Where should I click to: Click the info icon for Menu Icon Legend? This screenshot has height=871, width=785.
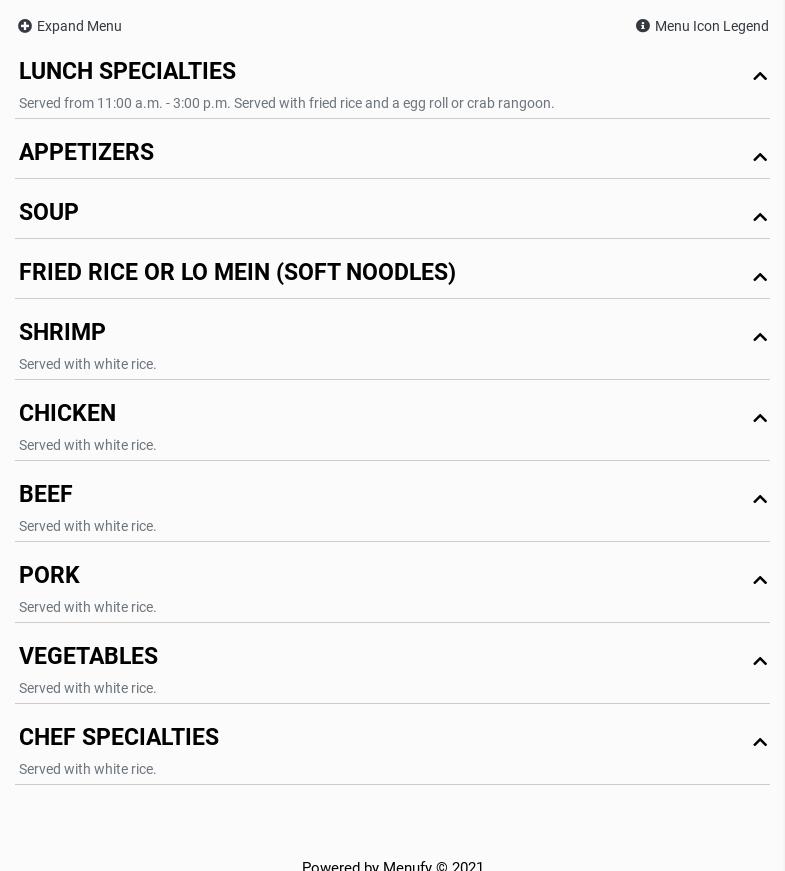pos(643,26)
